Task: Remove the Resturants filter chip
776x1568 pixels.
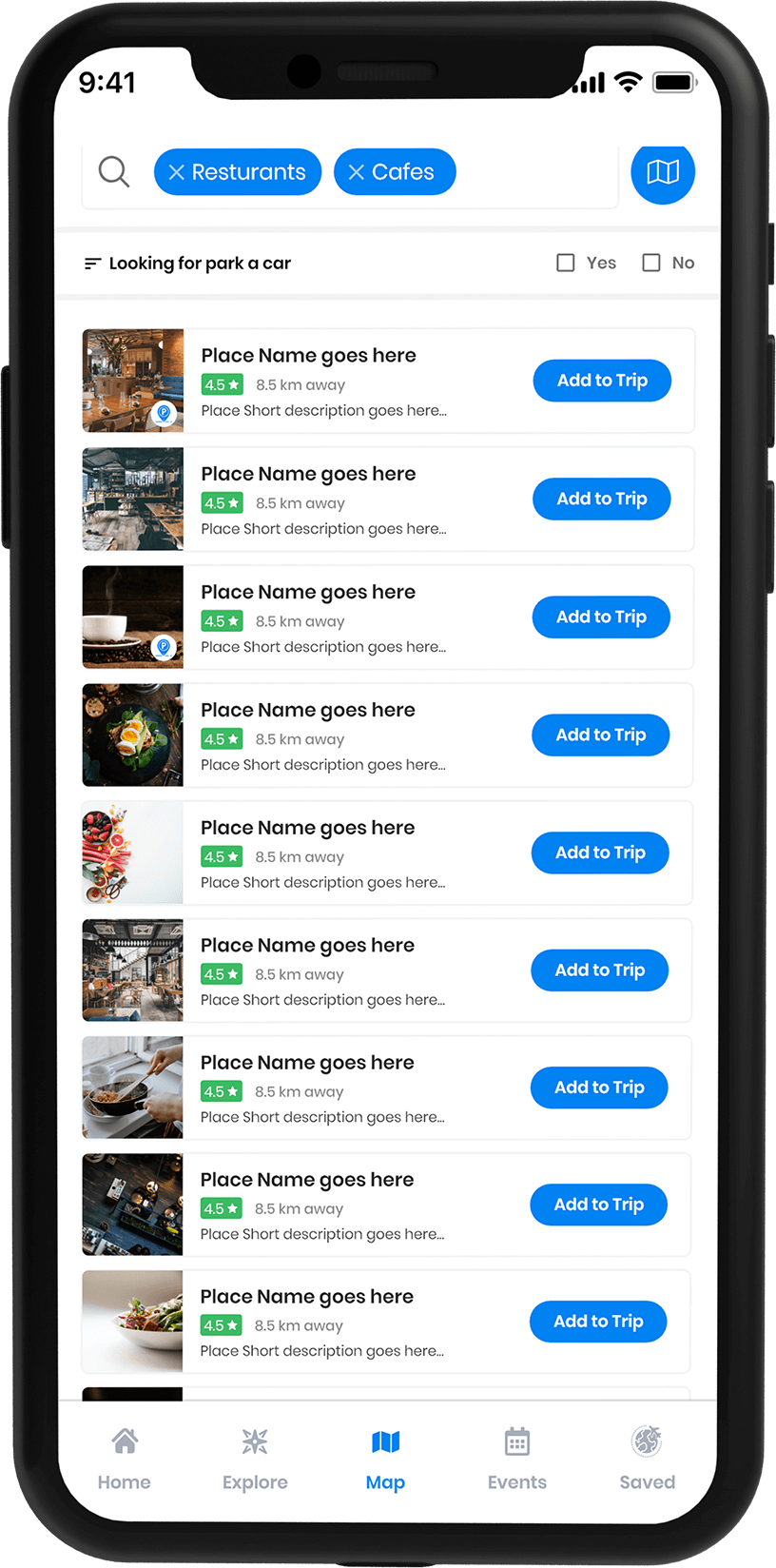Action: 176,172
